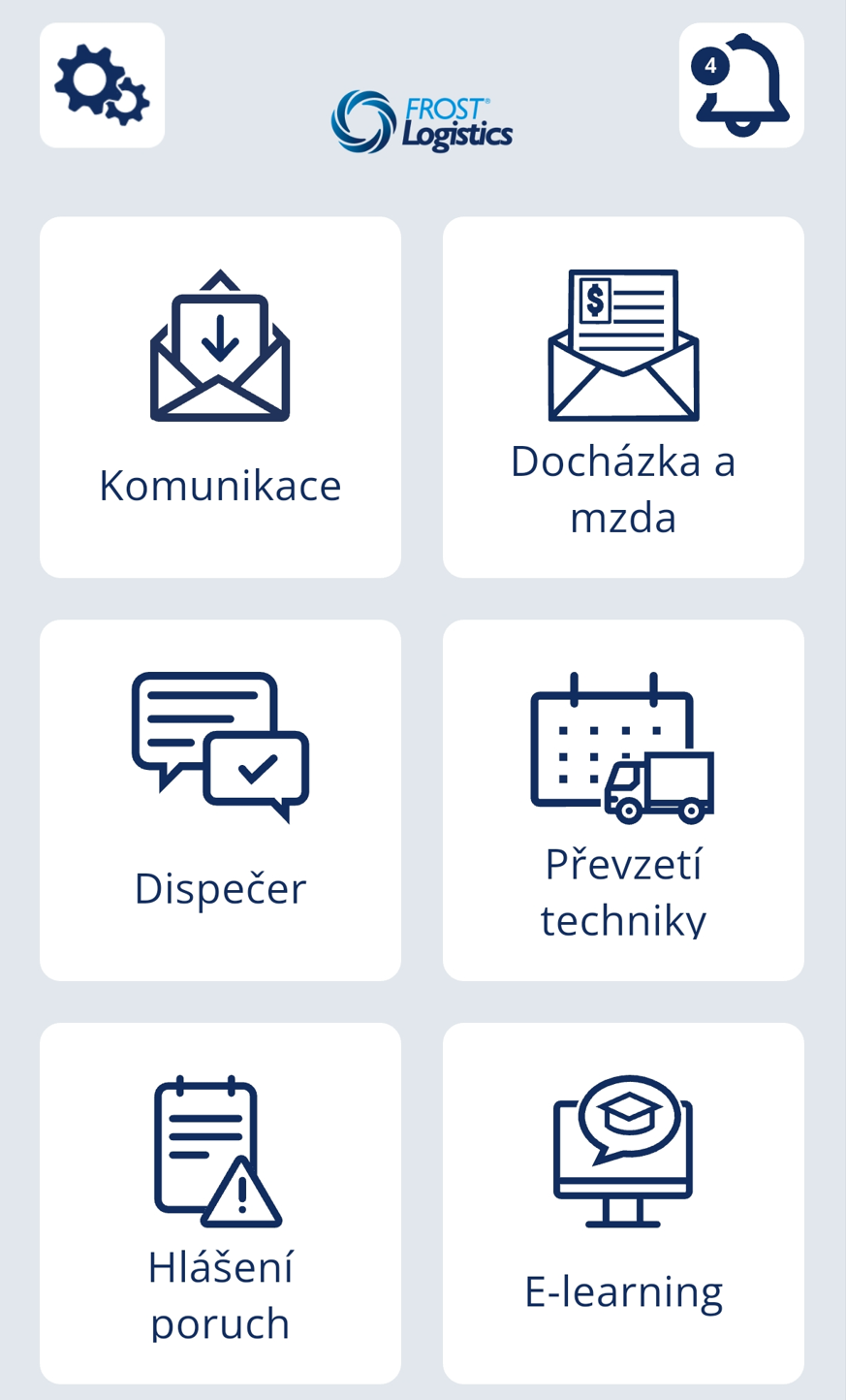Tap the Hlášení poruch tile
Screen dimensions: 846x1400
[220, 1202]
